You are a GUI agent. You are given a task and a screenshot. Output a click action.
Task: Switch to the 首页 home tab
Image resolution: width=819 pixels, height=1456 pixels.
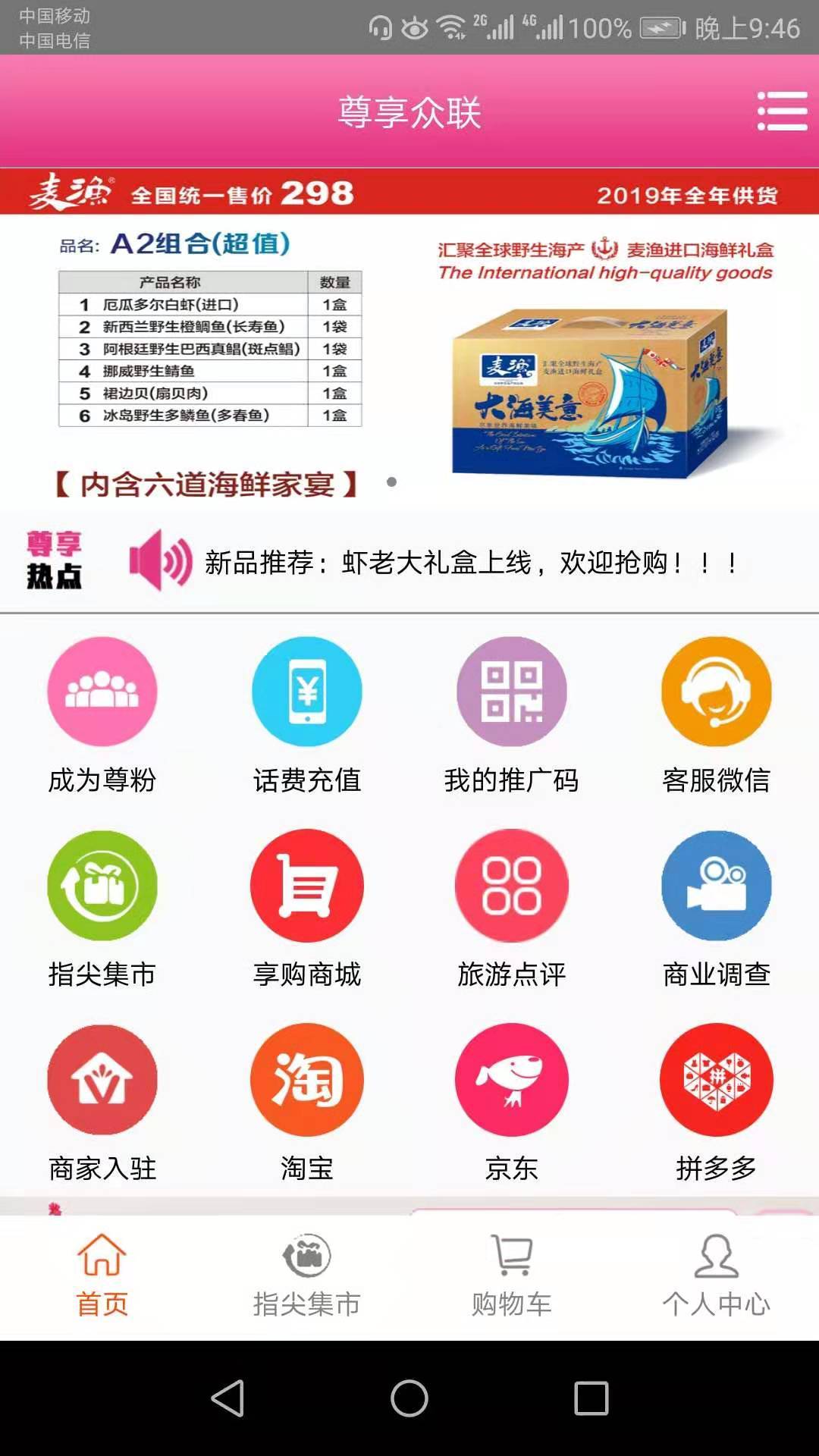pyautogui.click(x=102, y=1276)
